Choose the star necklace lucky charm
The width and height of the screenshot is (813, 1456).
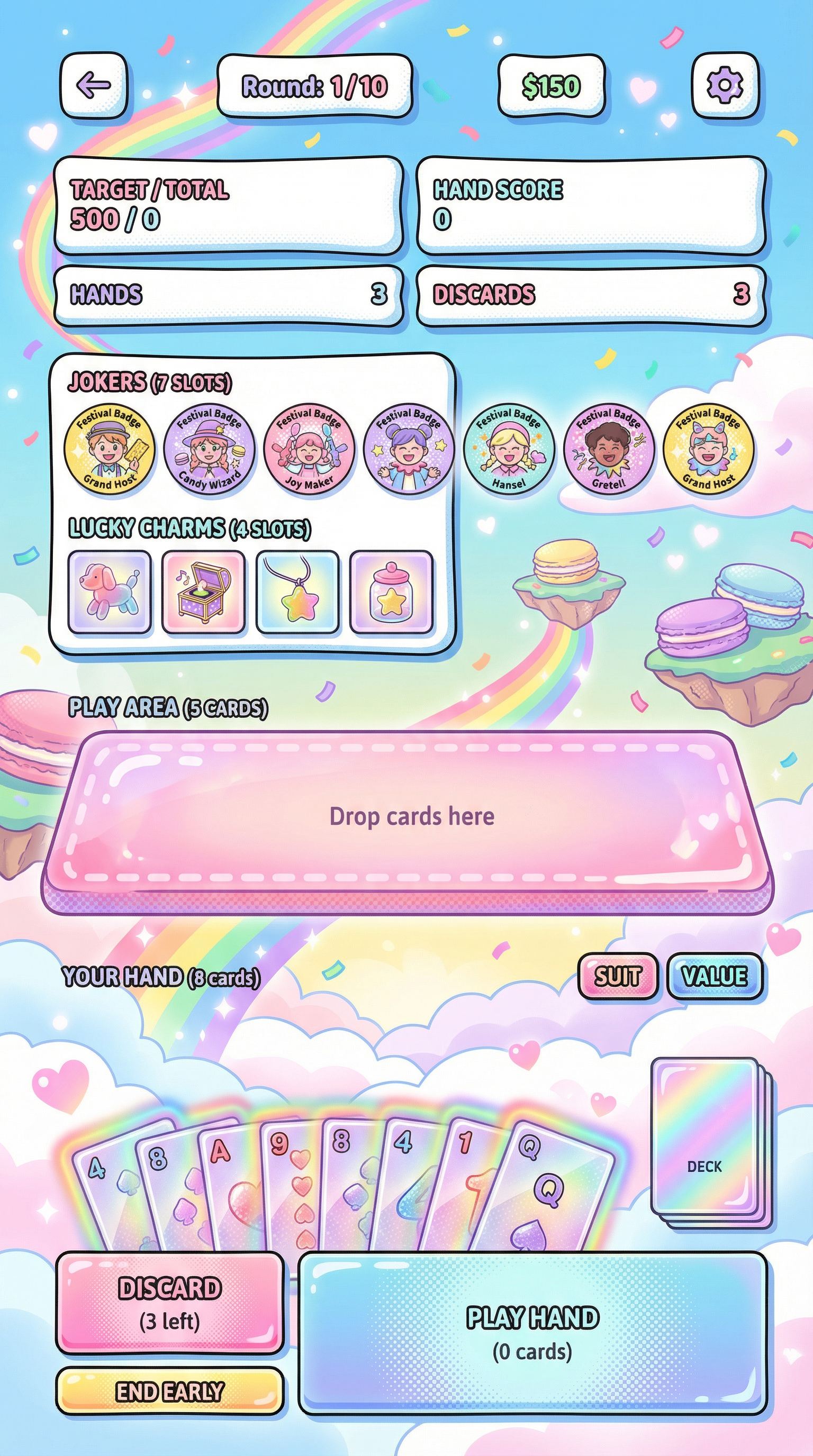297,593
